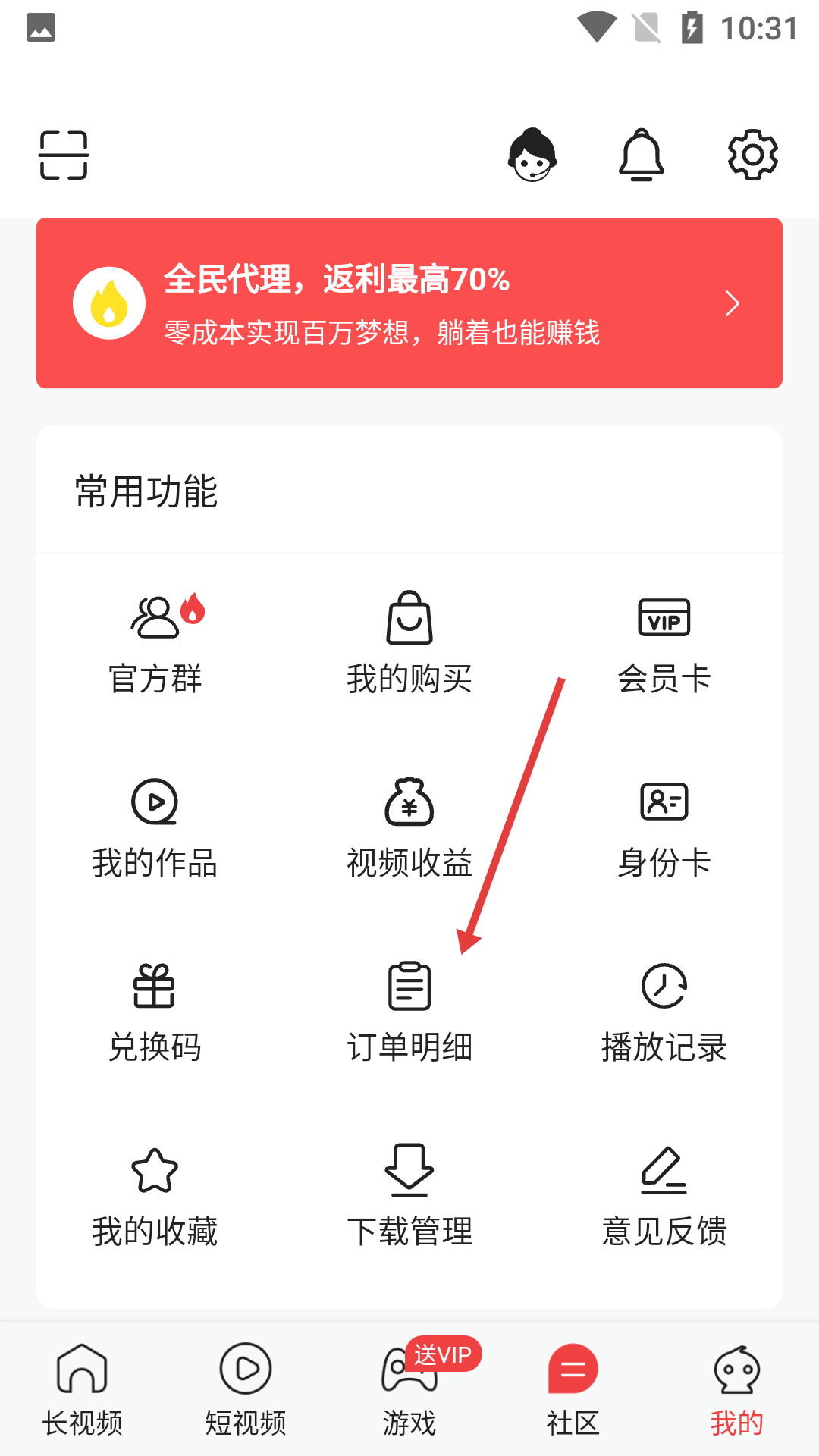The width and height of the screenshot is (819, 1456).
Task: Open 订单明细 order details
Action: pos(409,1009)
